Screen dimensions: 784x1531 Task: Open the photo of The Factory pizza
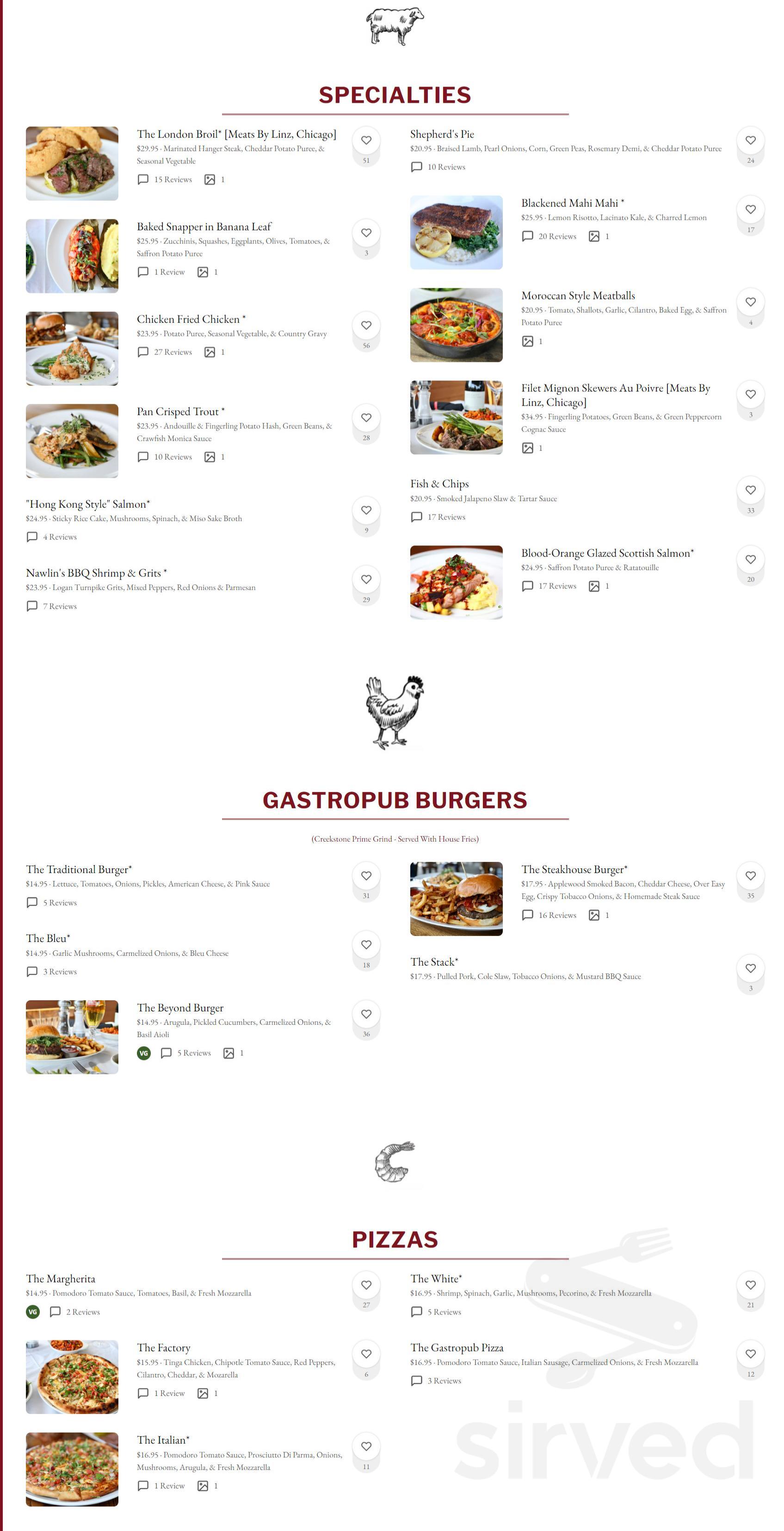click(x=72, y=1376)
